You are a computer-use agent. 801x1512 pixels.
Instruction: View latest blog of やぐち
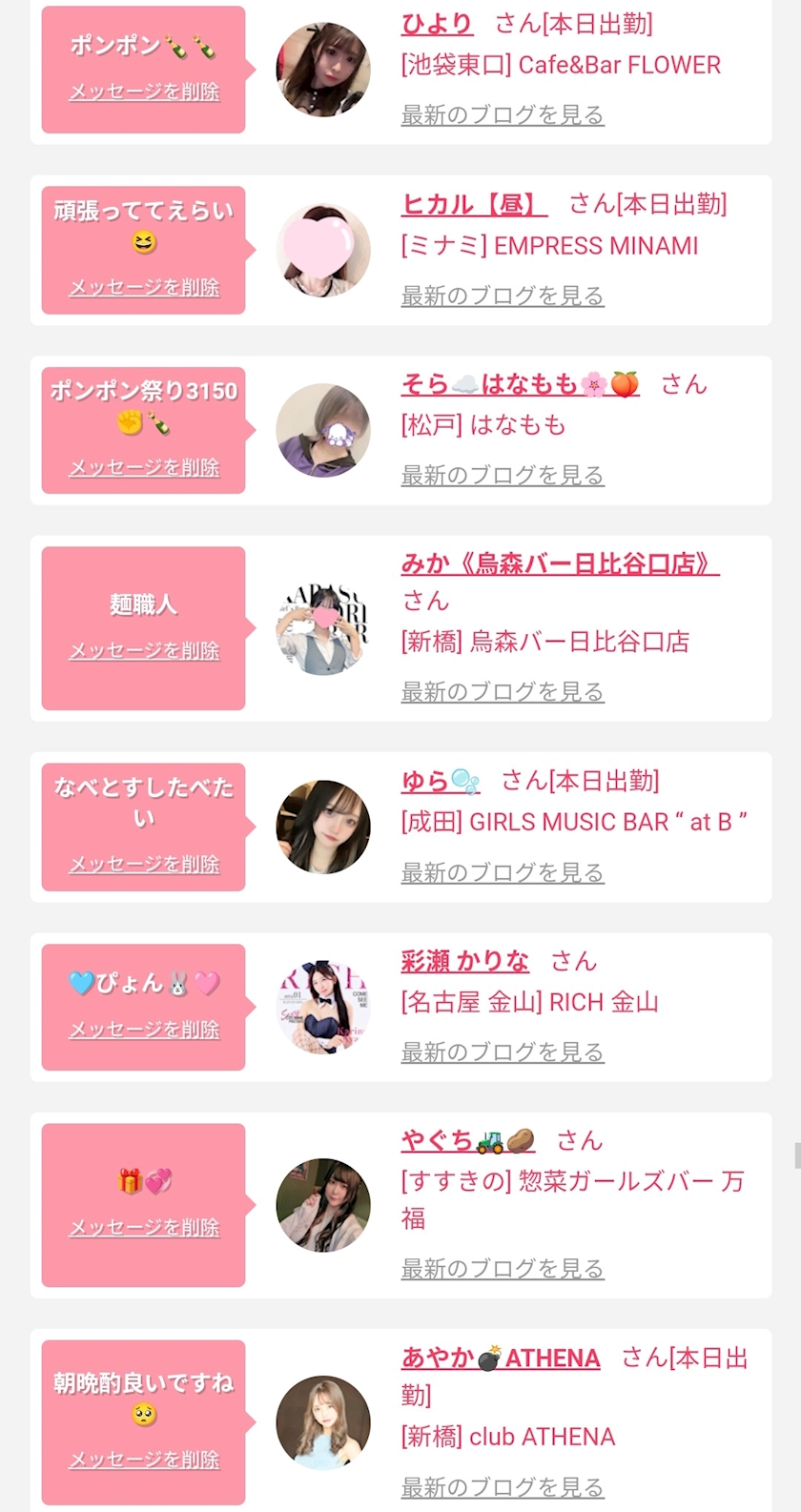tap(503, 1268)
